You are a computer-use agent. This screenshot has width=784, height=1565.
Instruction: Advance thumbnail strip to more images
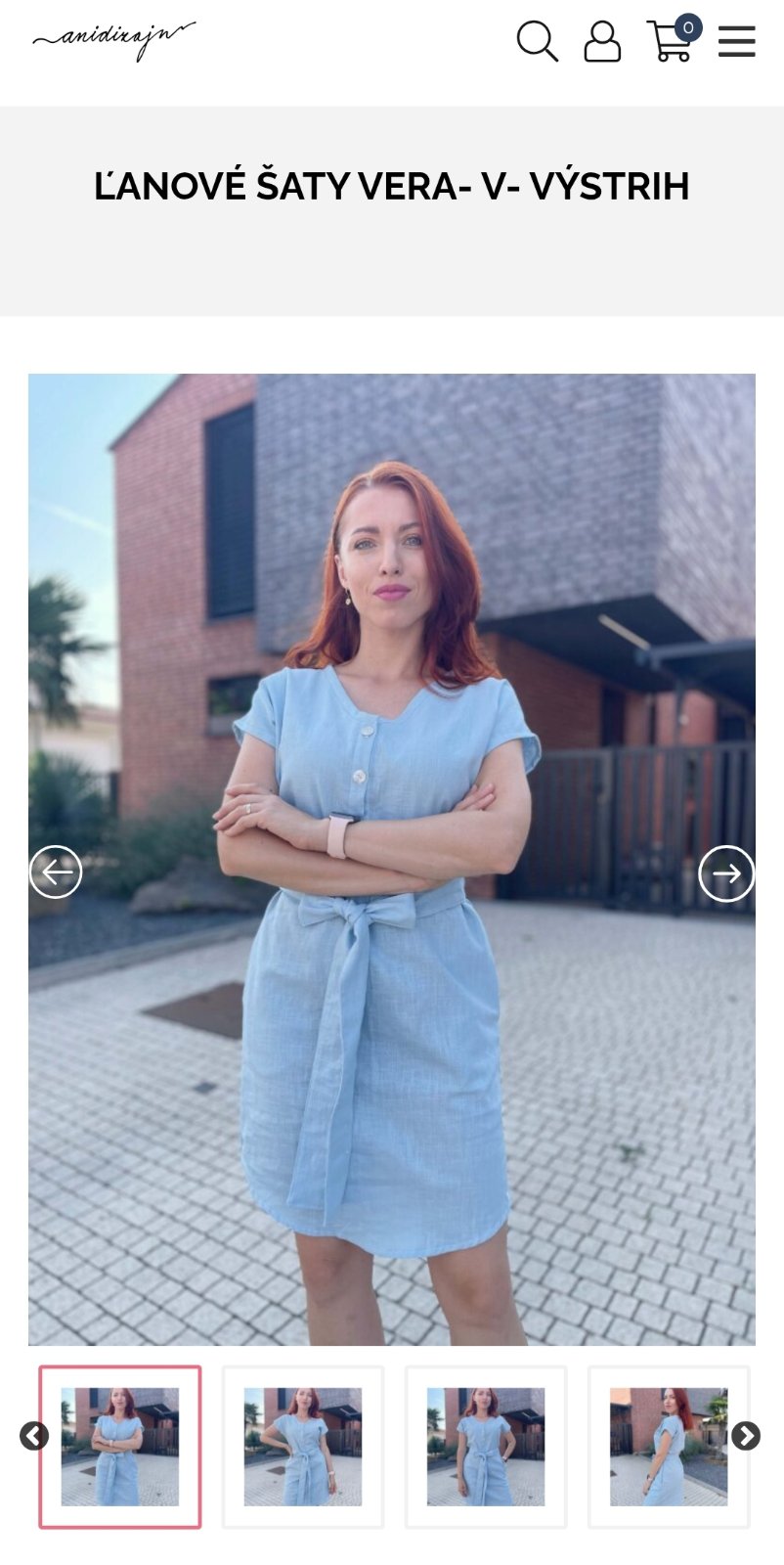tap(746, 1435)
